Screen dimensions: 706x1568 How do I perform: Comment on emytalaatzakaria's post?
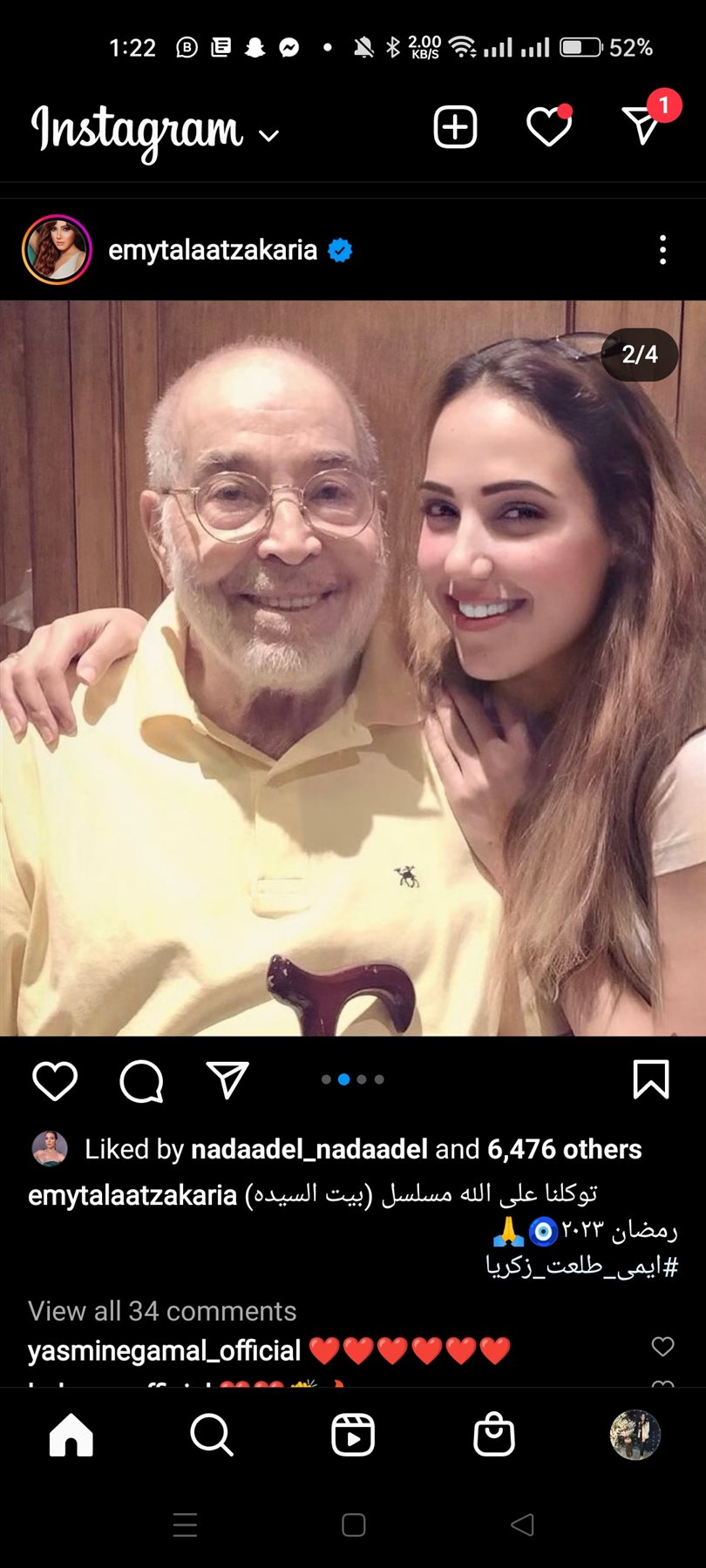tap(141, 1080)
